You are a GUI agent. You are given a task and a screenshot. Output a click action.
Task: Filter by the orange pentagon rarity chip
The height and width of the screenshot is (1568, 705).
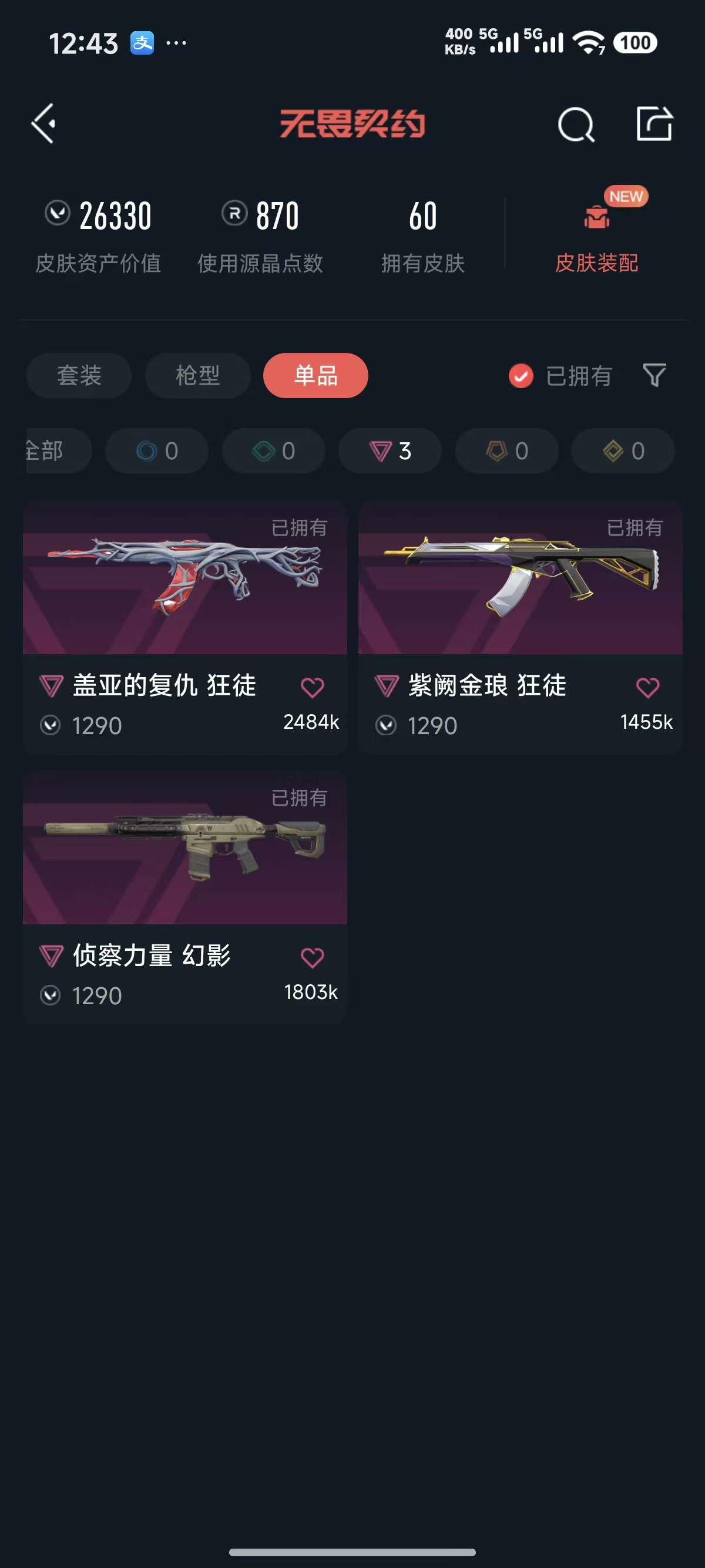(x=506, y=451)
